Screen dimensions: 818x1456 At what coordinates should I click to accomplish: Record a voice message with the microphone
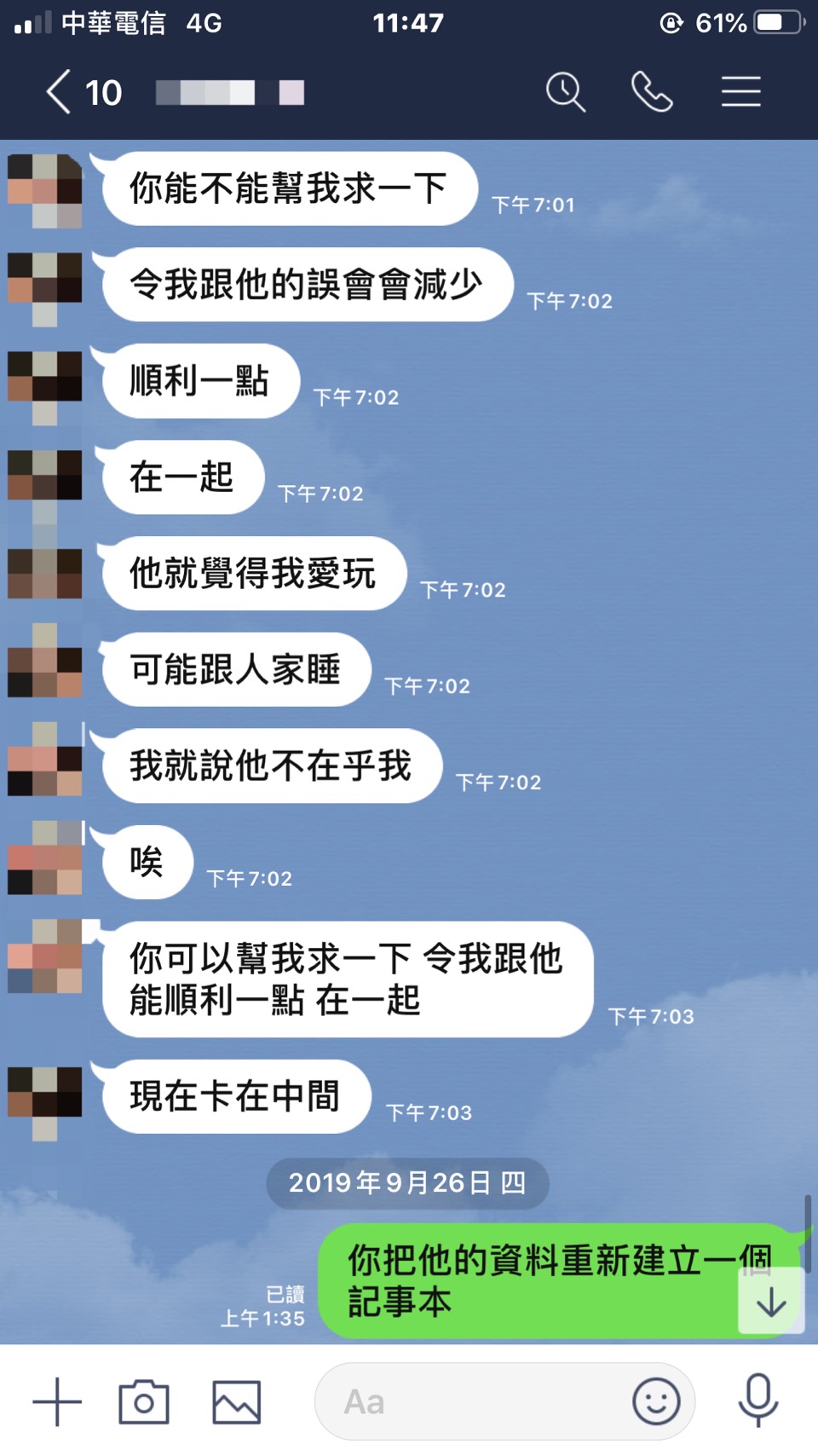pos(758,1400)
